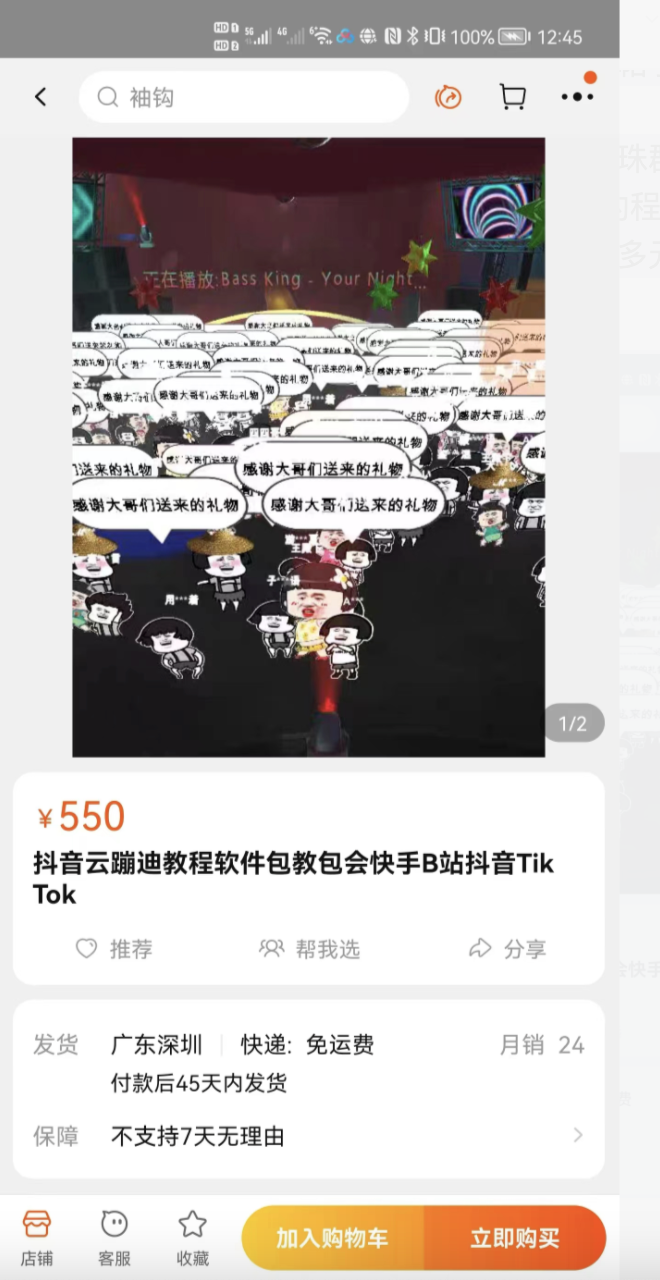Add to cart with 加入购物车
Screen dimensions: 660x1280
(x=333, y=1238)
